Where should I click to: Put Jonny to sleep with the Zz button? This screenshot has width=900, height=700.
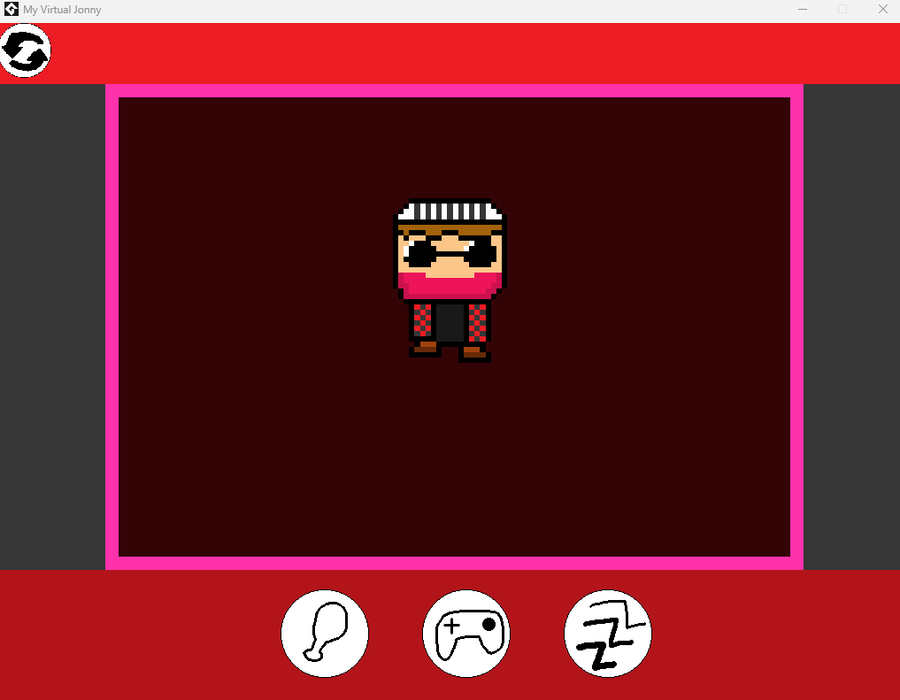608,633
